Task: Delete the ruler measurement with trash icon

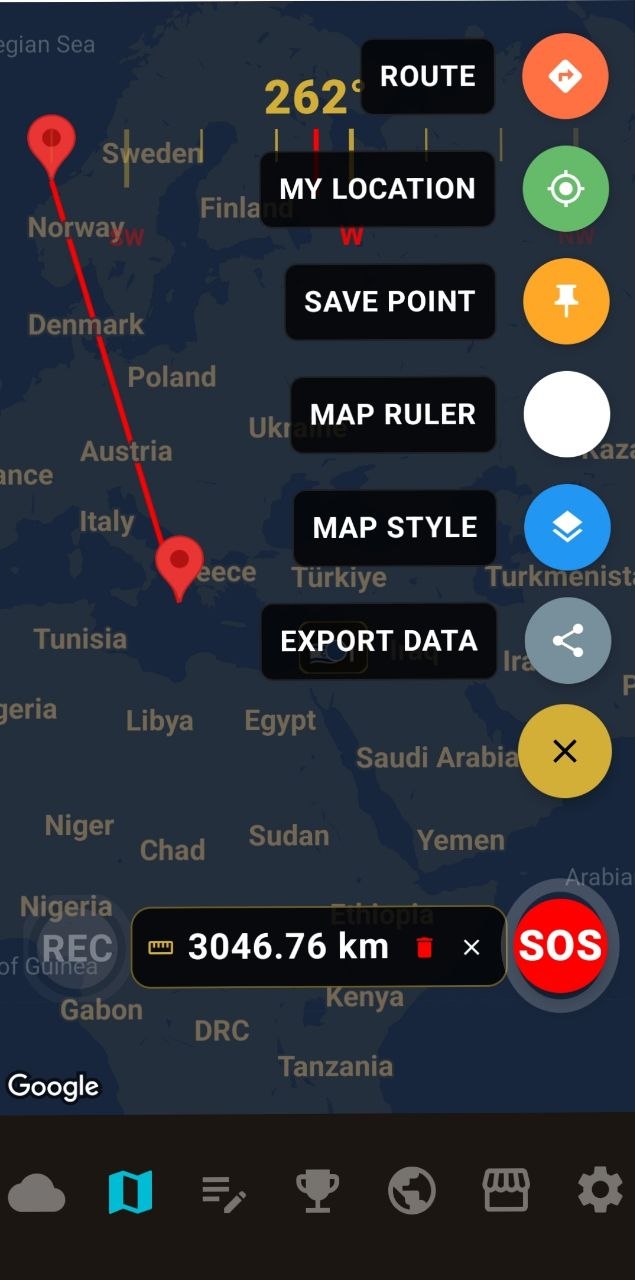Action: (424, 947)
